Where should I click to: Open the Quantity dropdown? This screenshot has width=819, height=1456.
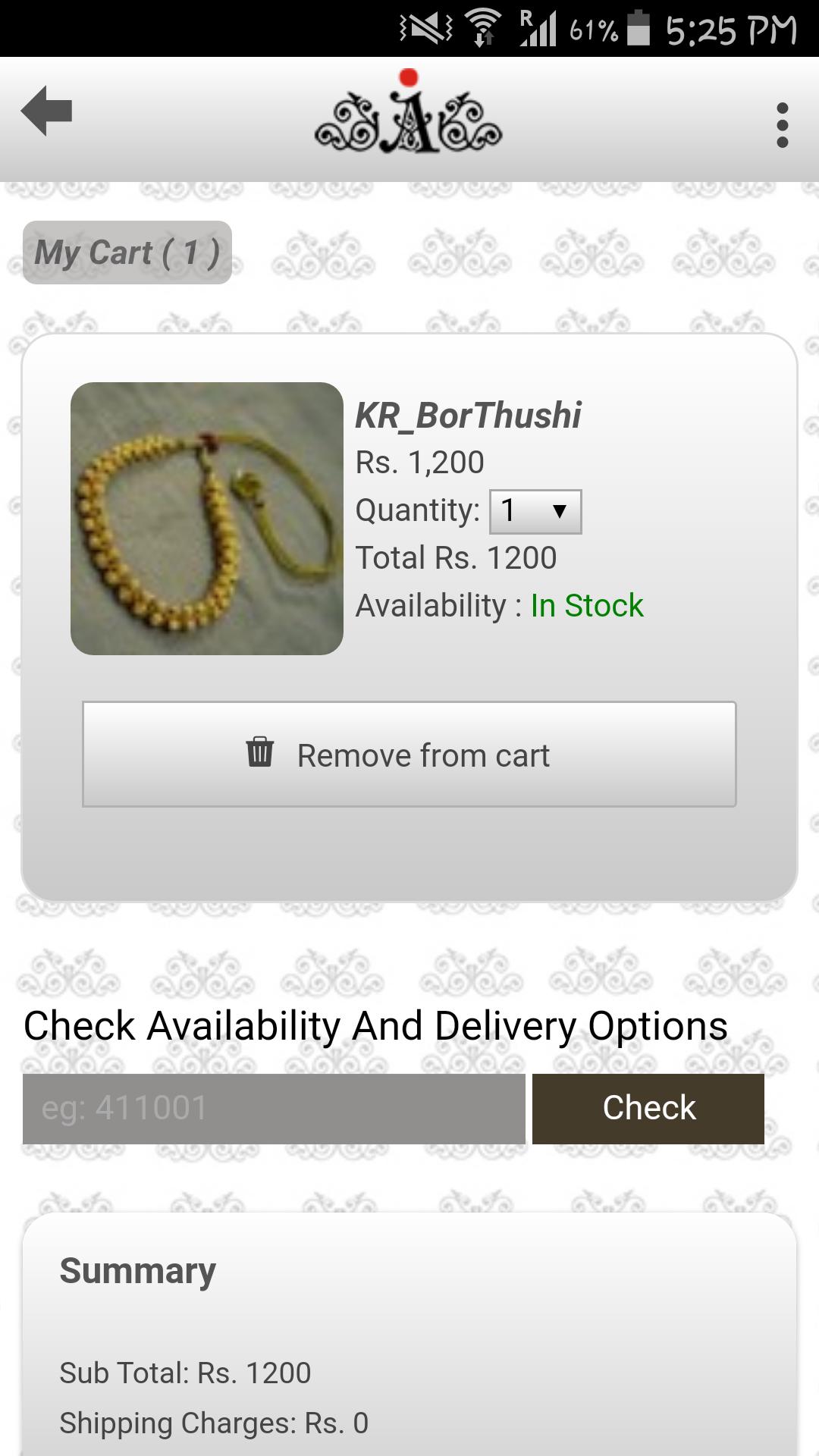click(x=535, y=512)
